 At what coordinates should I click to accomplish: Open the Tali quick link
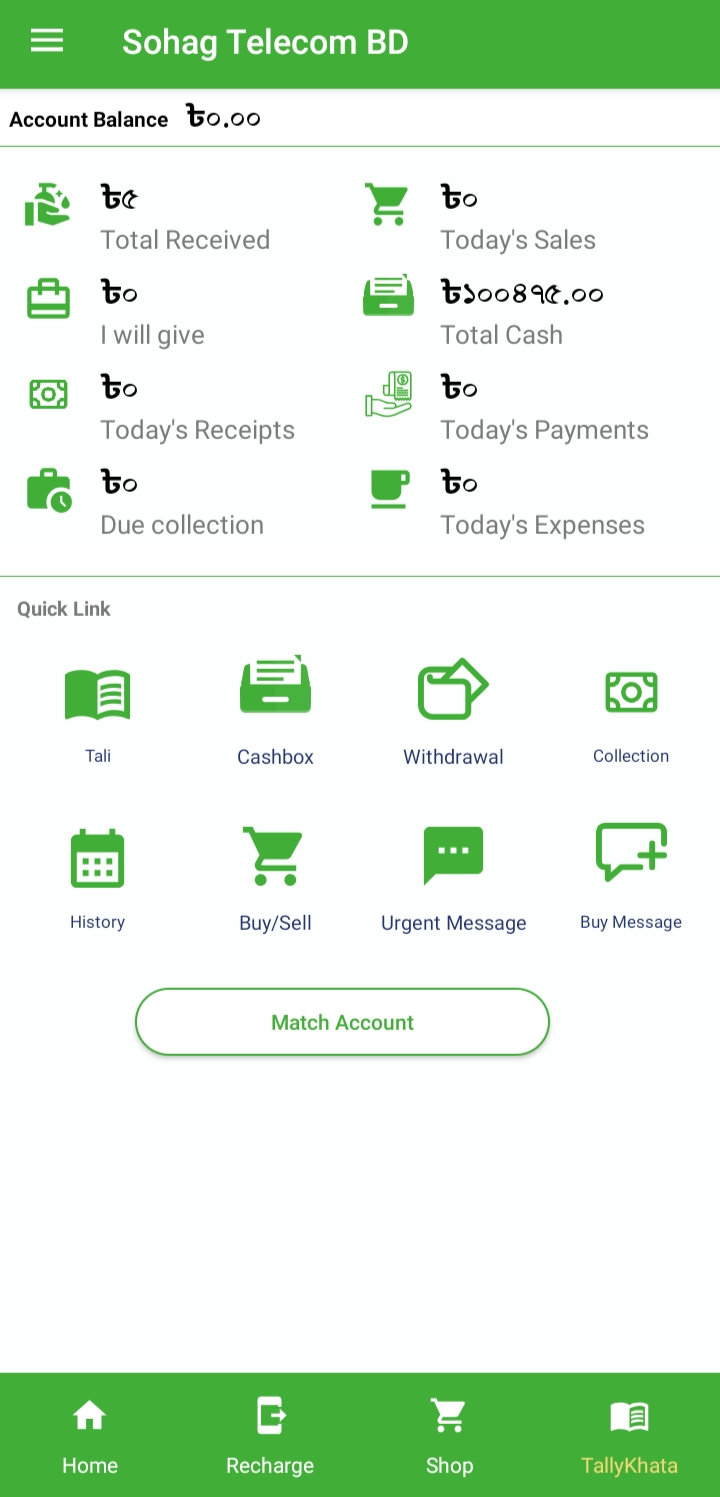tap(97, 713)
